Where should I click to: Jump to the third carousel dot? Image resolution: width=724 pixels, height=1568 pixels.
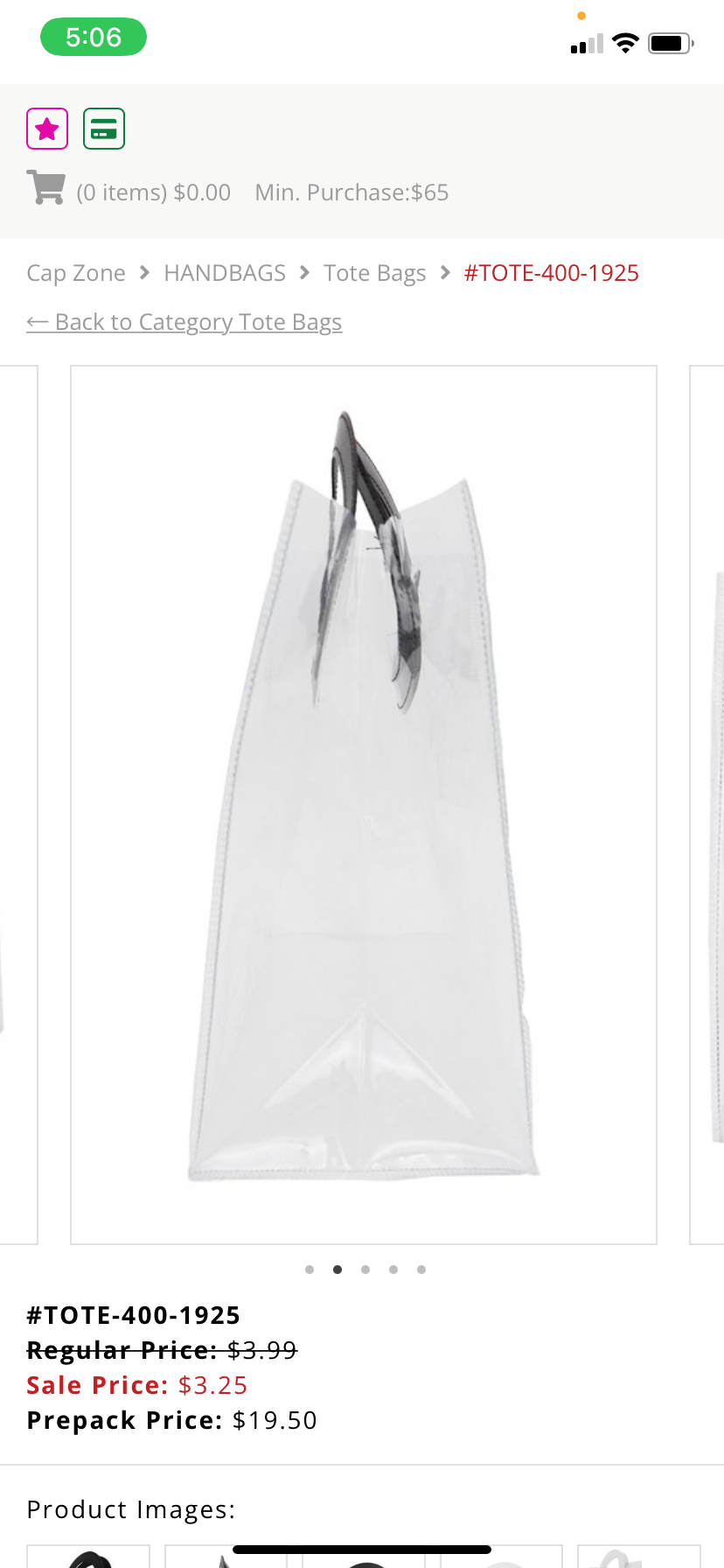tap(365, 1270)
